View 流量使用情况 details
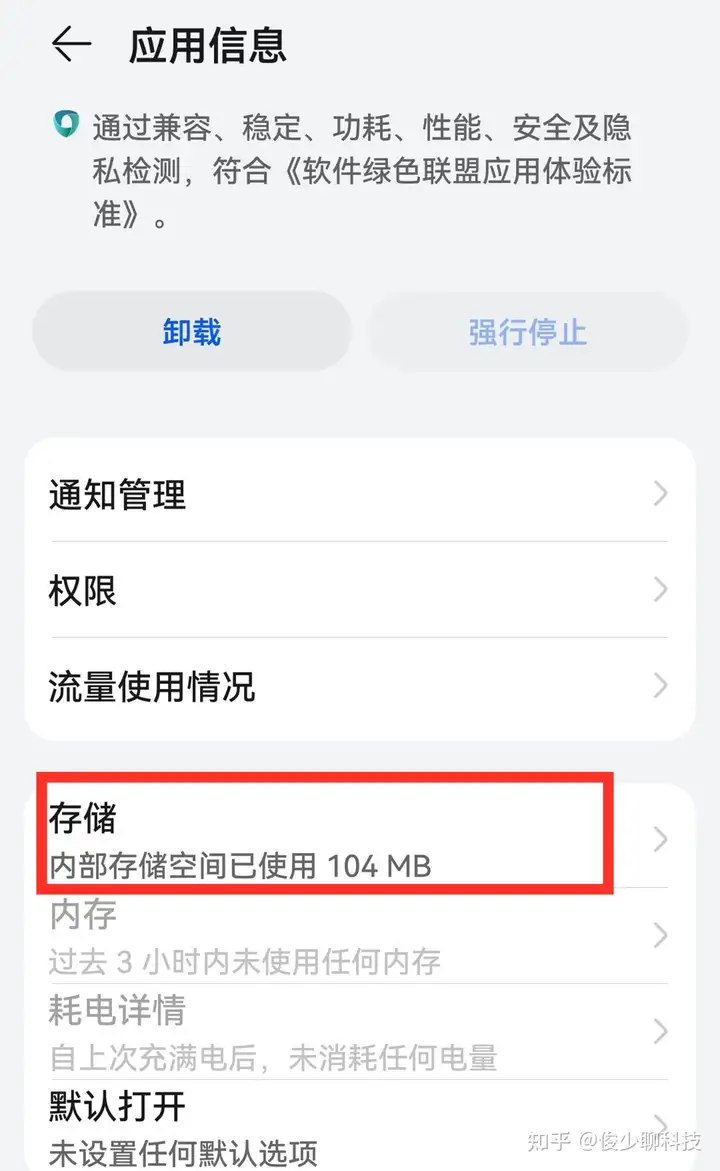Viewport: 720px width, 1171px height. tap(359, 686)
